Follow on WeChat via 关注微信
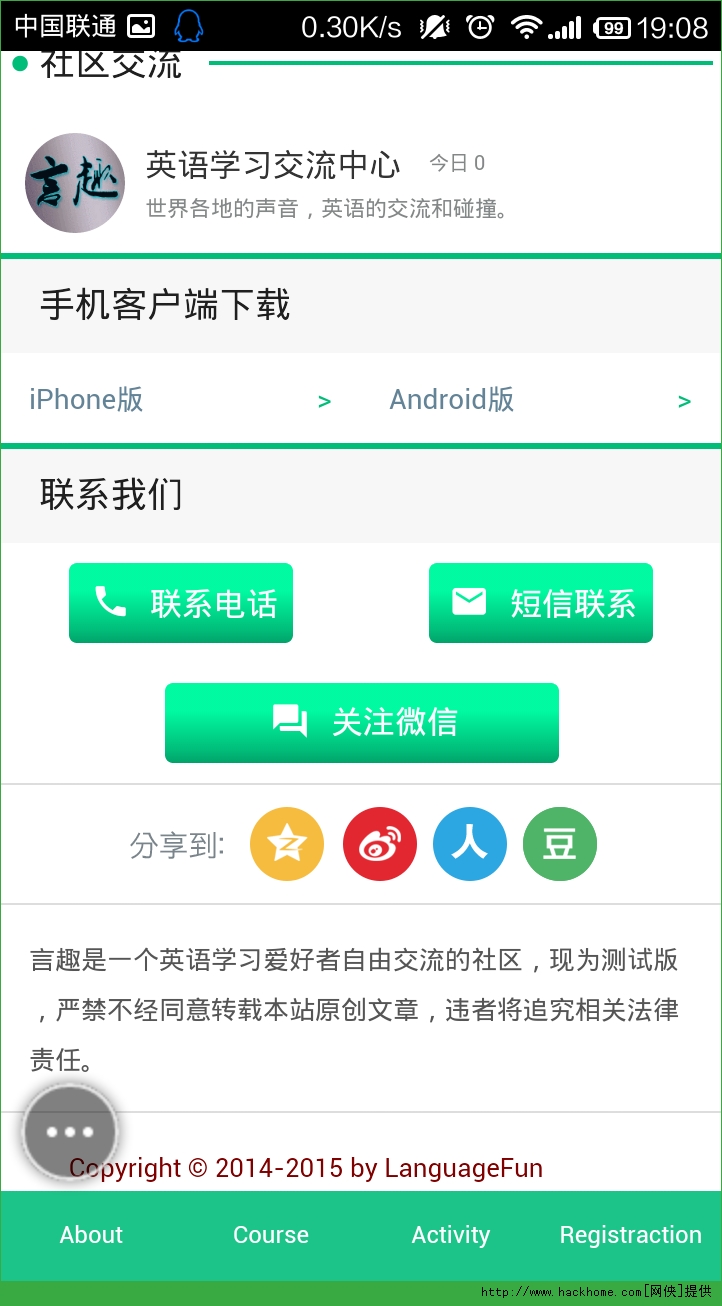This screenshot has width=722, height=1306. click(x=361, y=722)
